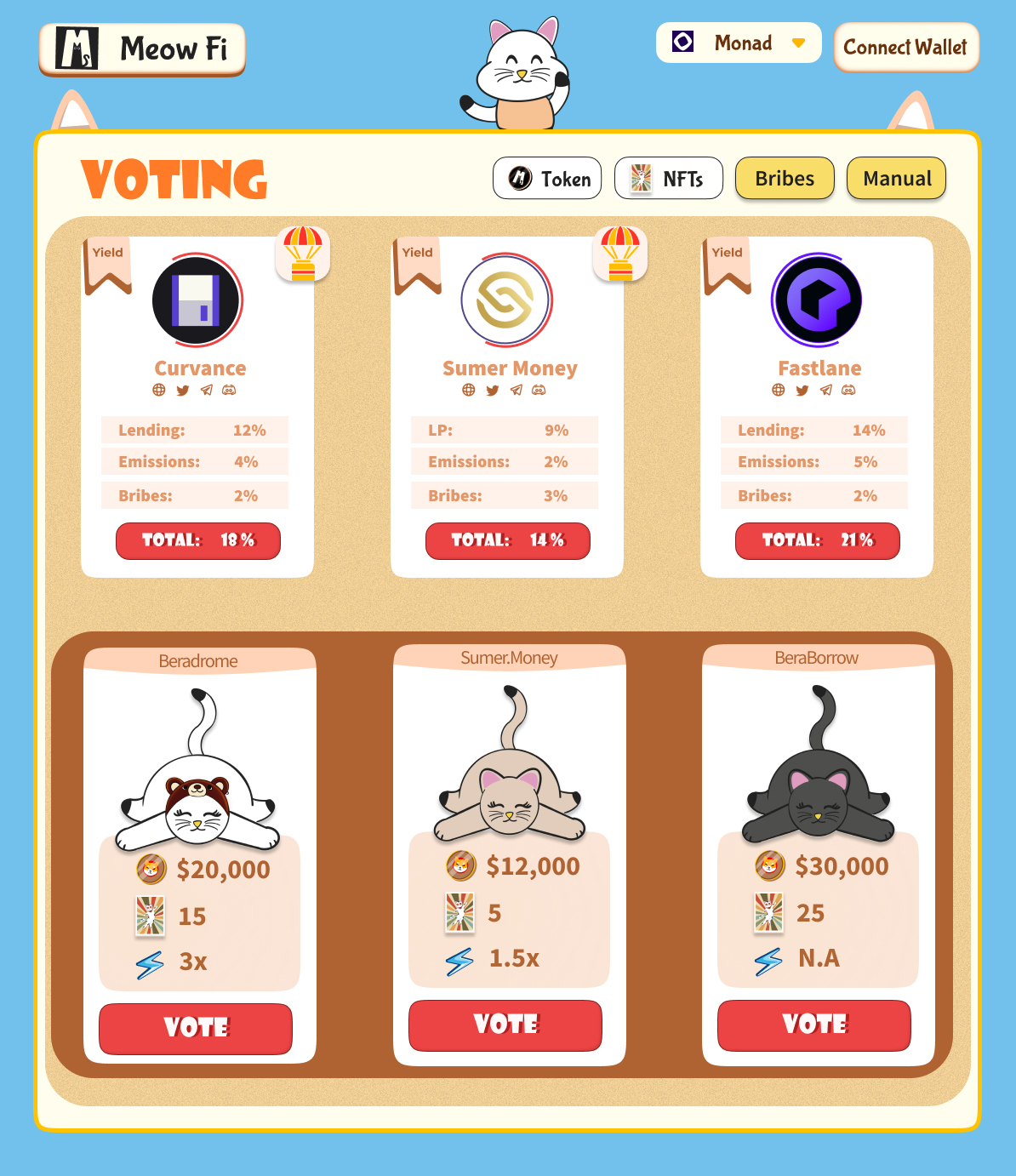
Task: Vote for Beradrome
Action: click(196, 1028)
